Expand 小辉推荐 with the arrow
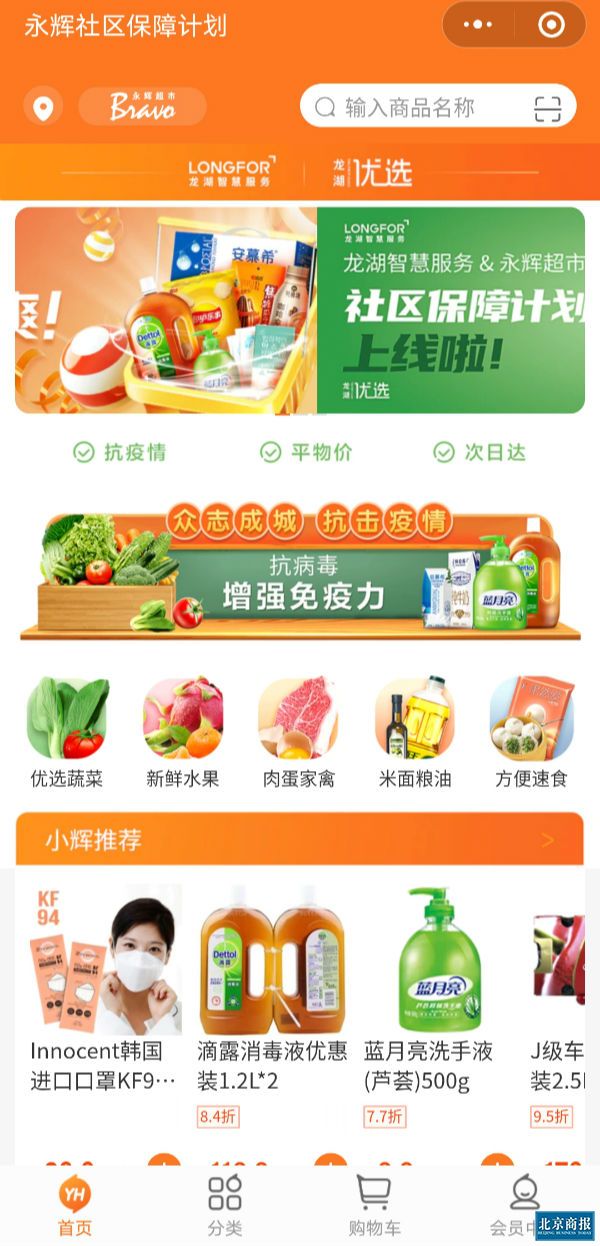 coord(547,840)
